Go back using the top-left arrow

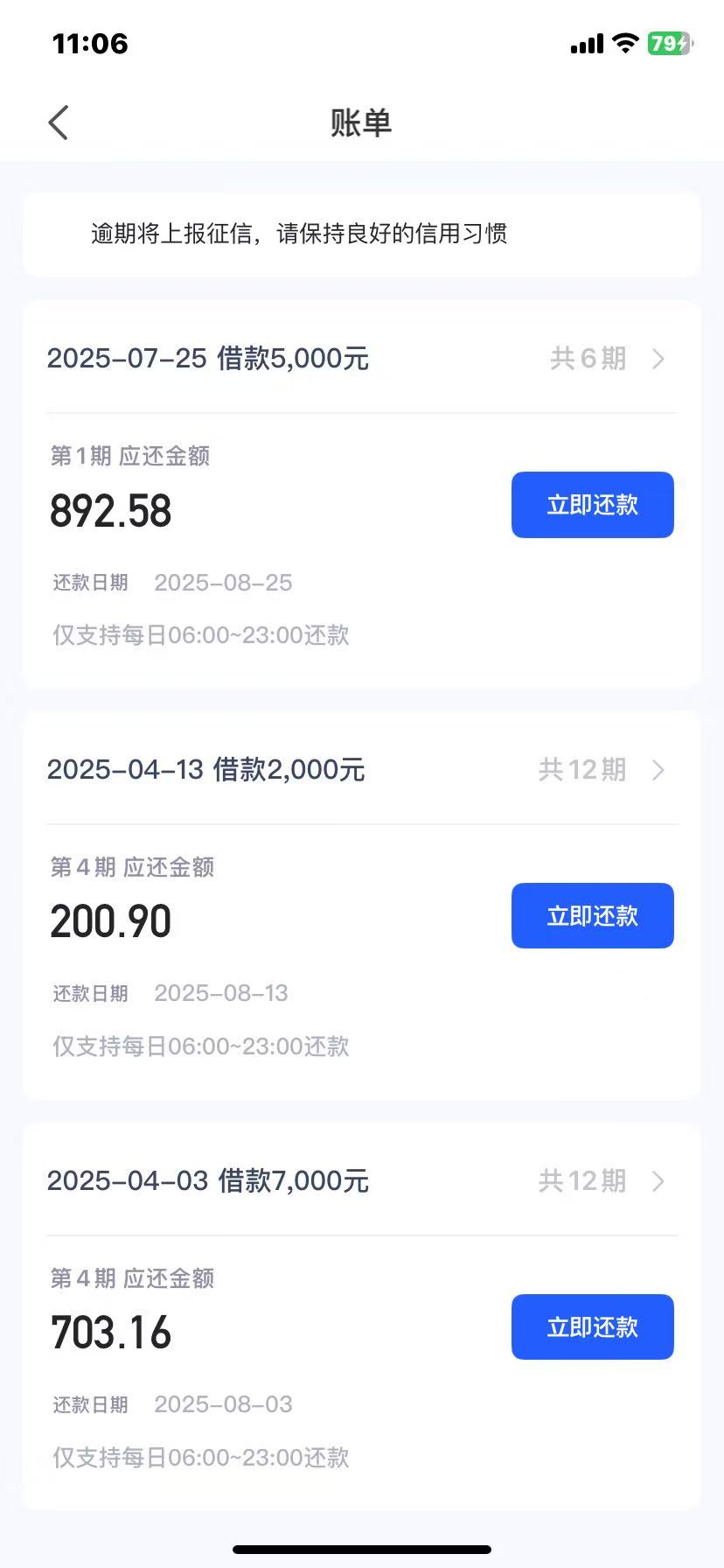coord(59,122)
